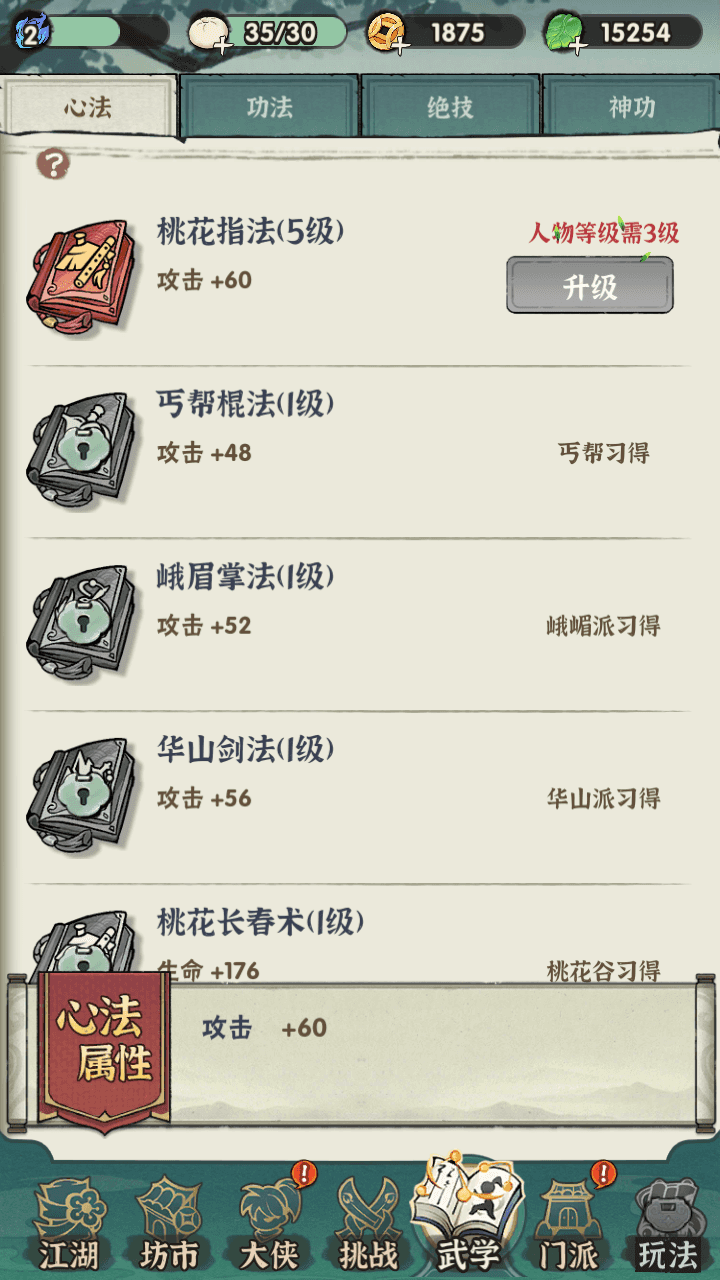Open the 桃花指法 skill book icon
Viewport: 720px width, 1280px height.
[x=85, y=265]
